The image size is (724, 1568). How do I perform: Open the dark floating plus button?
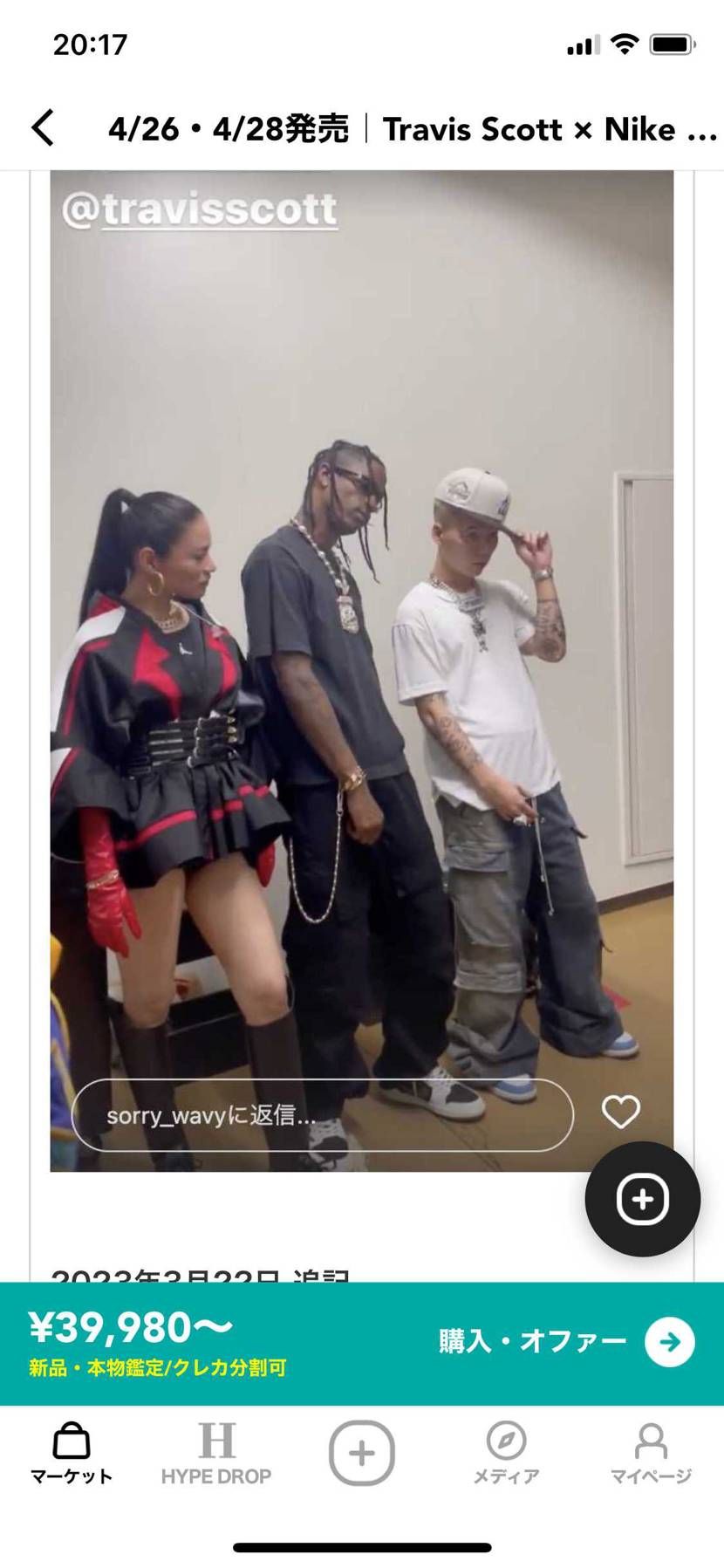click(x=641, y=1200)
